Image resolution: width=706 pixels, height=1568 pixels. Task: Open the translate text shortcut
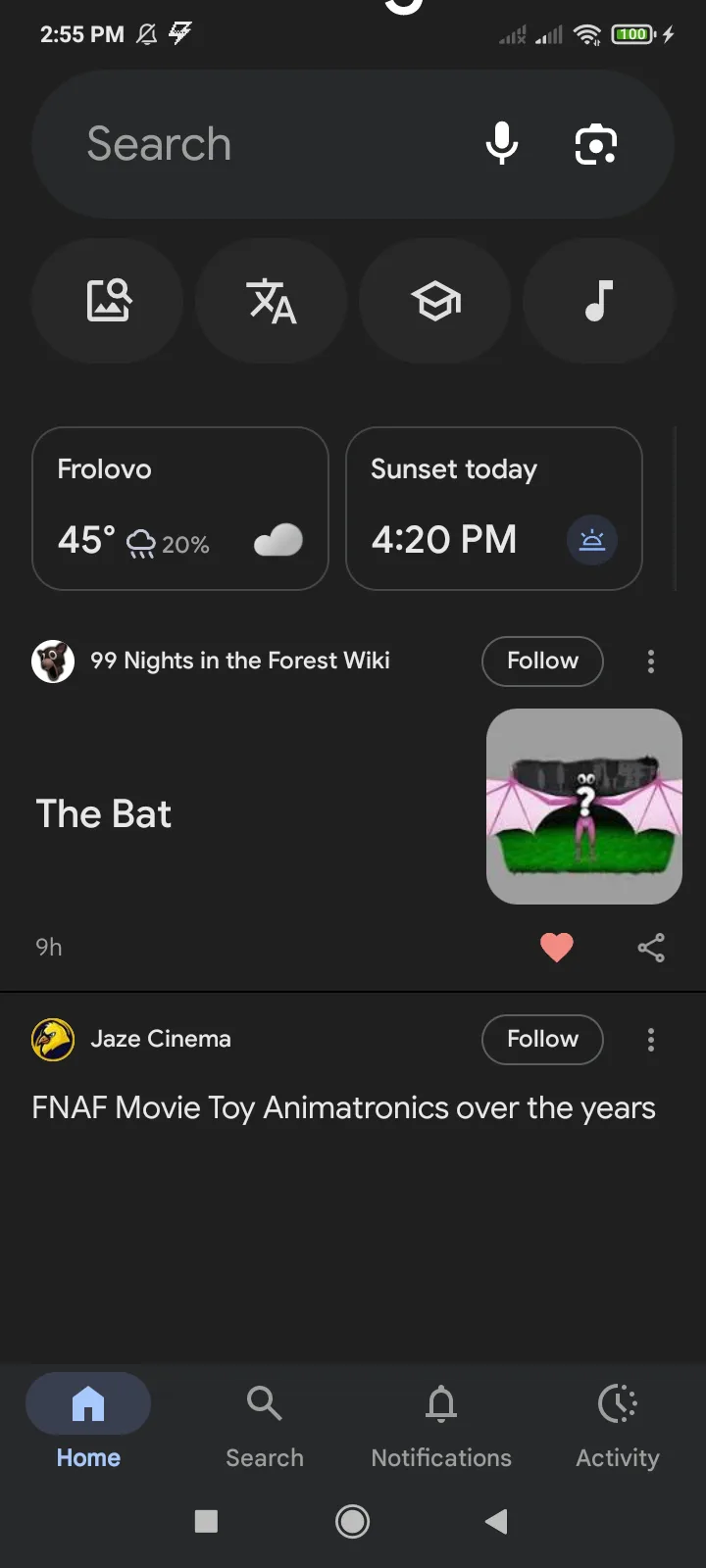pyautogui.click(x=272, y=301)
